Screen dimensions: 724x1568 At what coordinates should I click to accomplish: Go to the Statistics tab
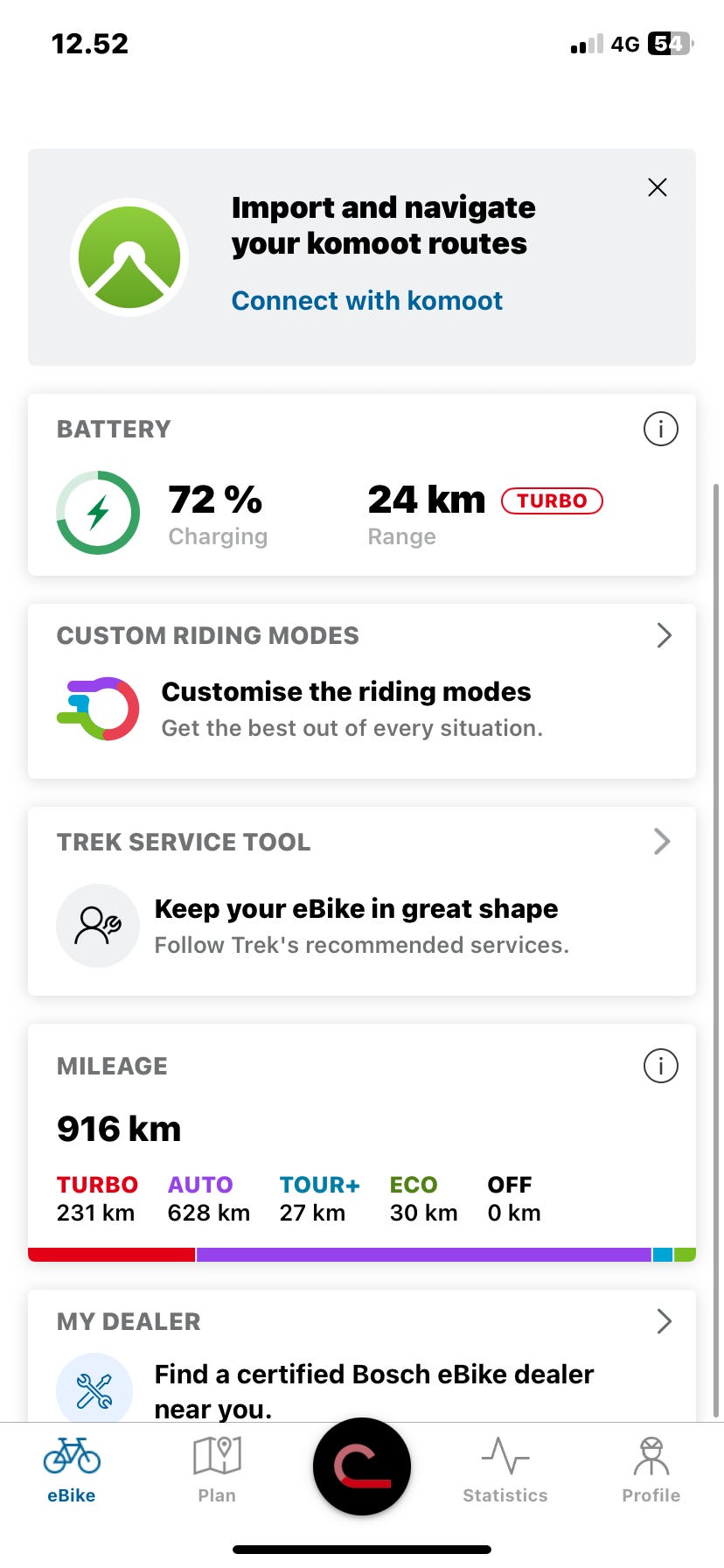(505, 1469)
